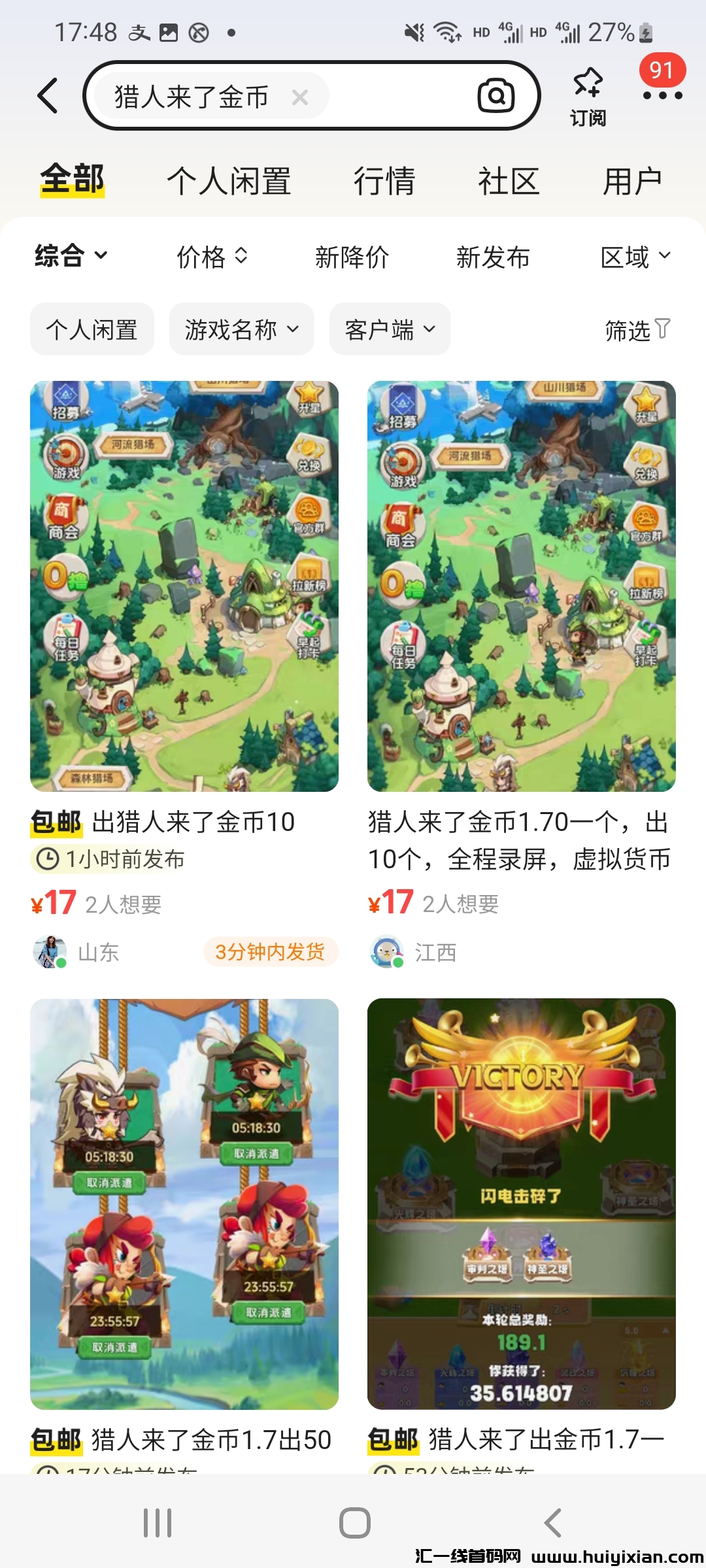Image resolution: width=706 pixels, height=1568 pixels.
Task: Open the image search camera
Action: pyautogui.click(x=496, y=95)
